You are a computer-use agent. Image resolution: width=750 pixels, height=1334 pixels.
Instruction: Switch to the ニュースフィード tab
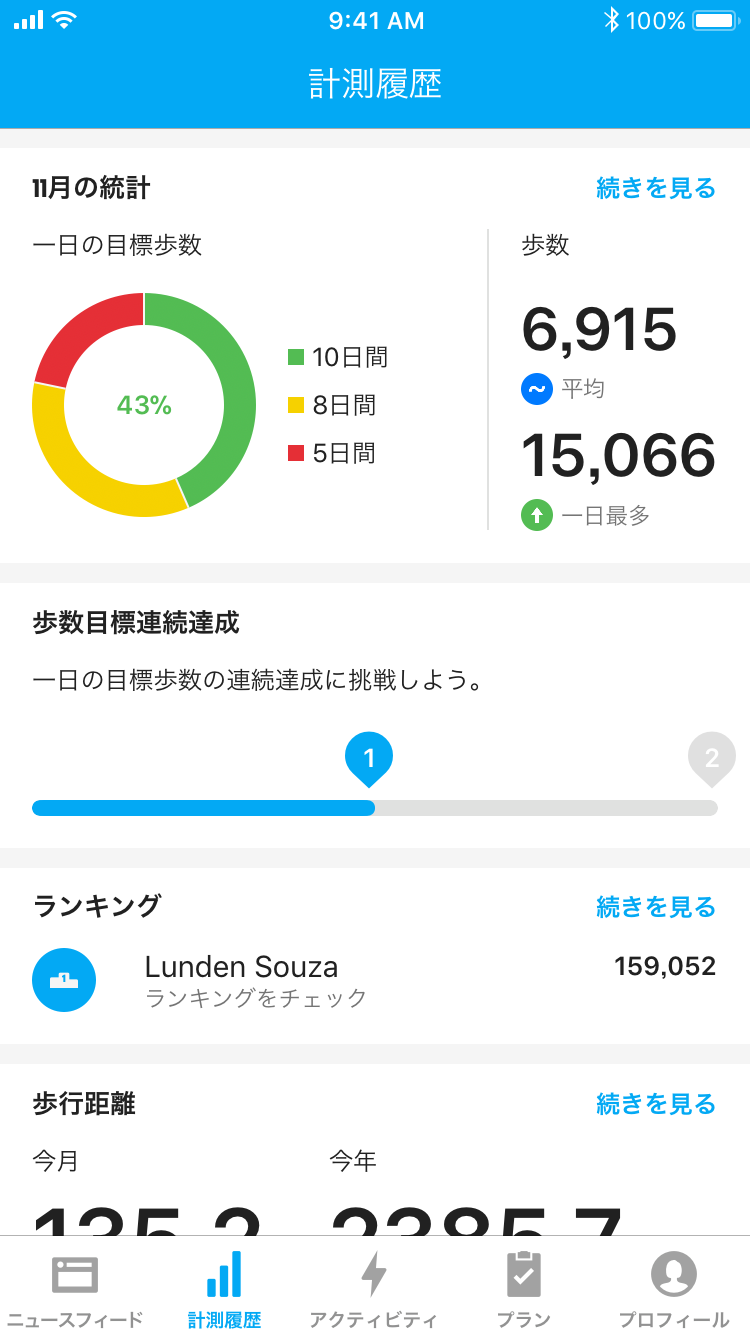coord(75,1289)
